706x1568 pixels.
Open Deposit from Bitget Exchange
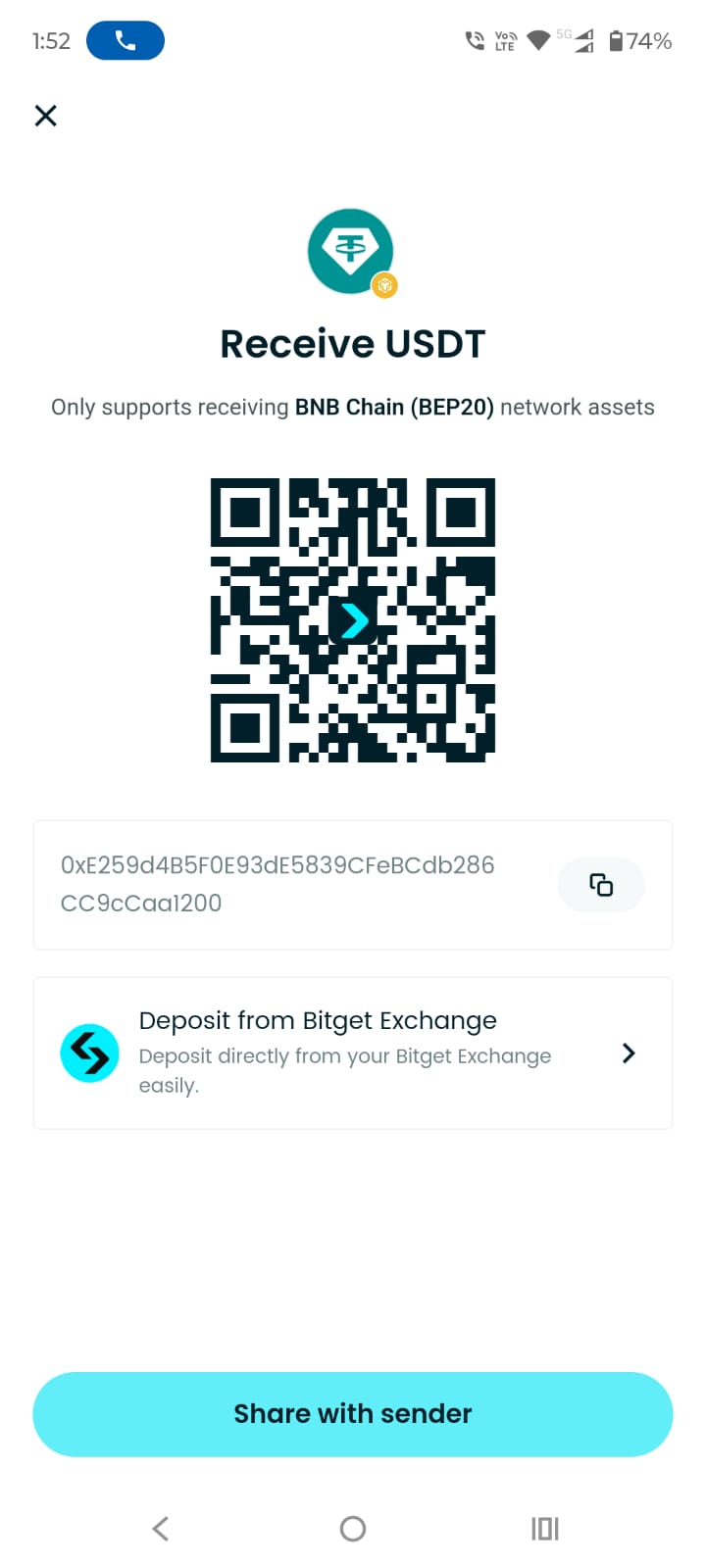click(x=353, y=1053)
